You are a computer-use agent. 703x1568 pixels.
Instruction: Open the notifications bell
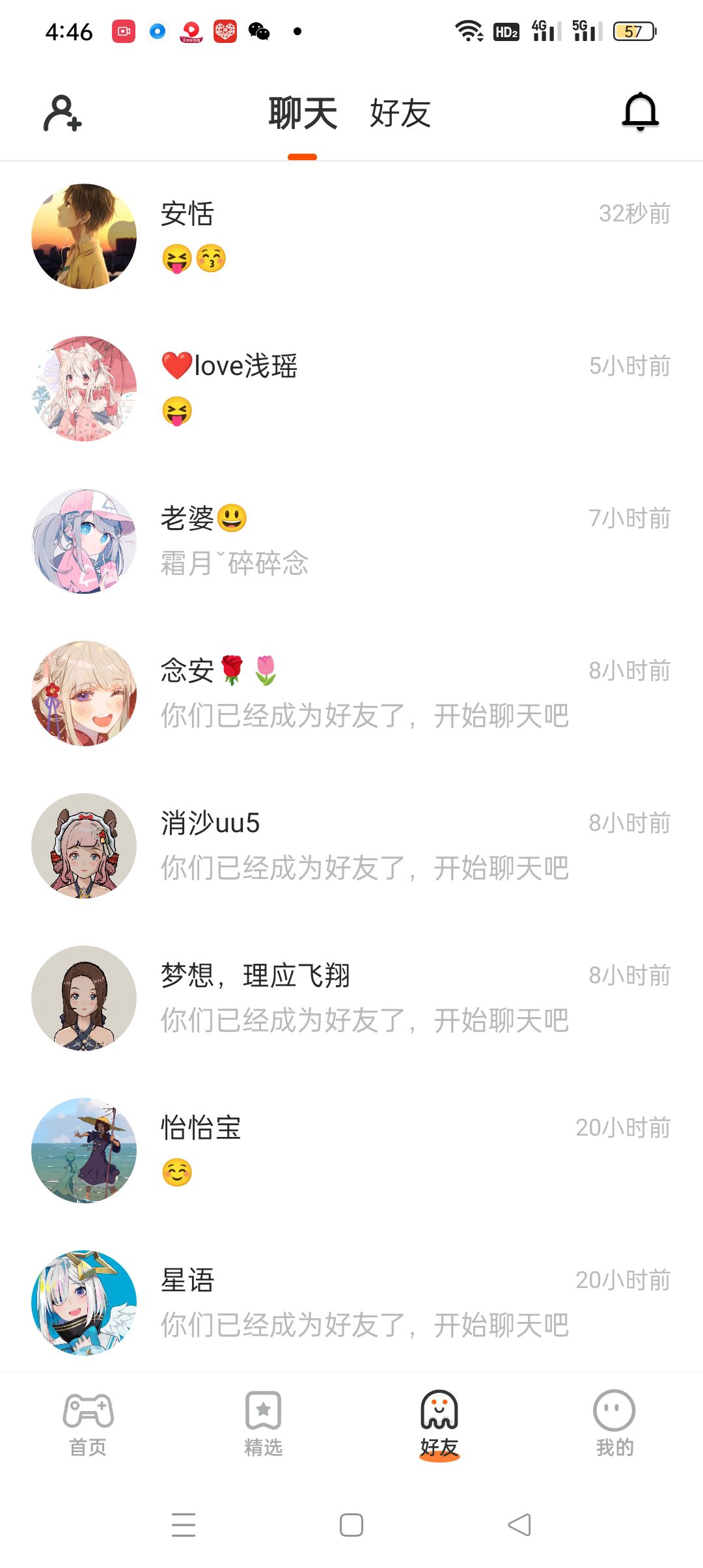click(641, 112)
